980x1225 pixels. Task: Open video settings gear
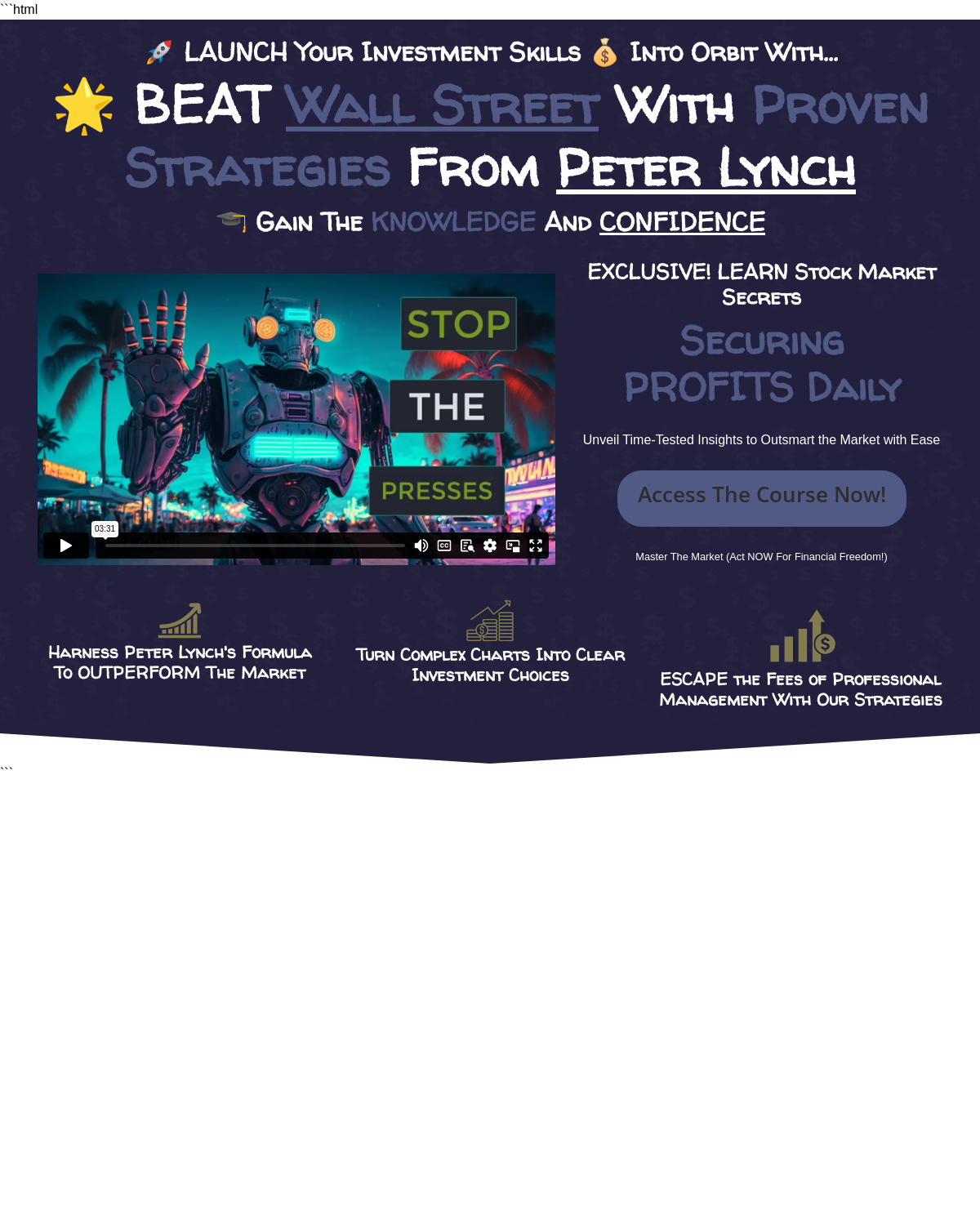point(490,546)
